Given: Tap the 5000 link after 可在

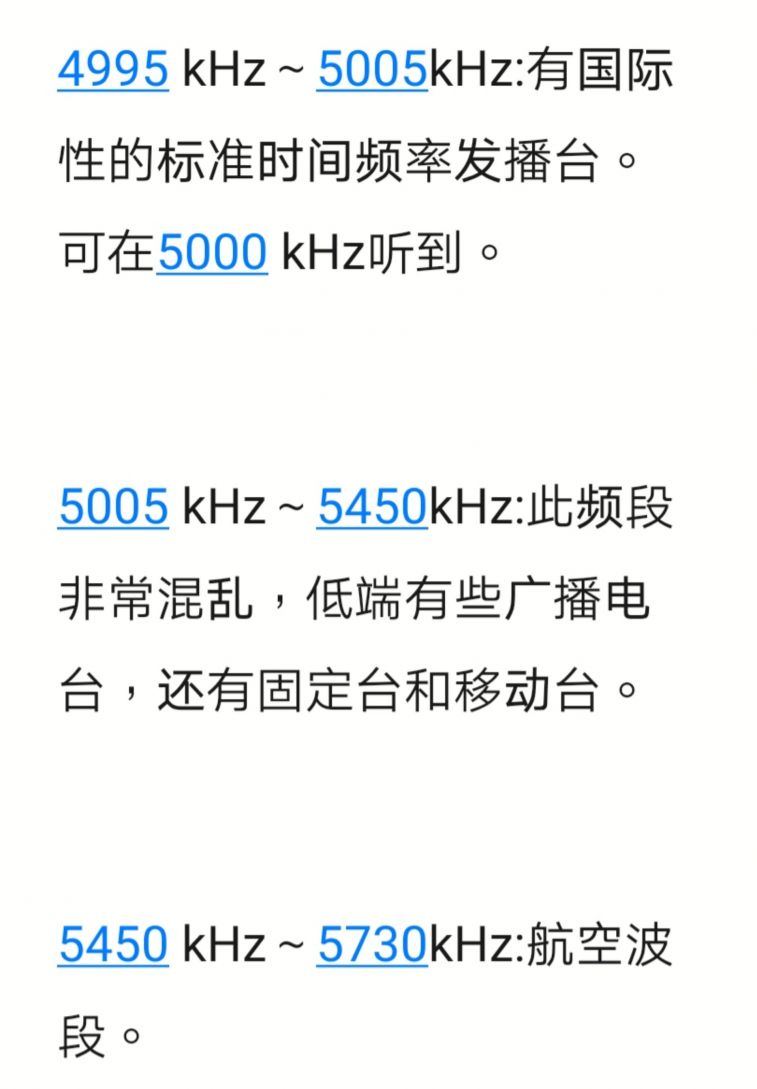Looking at the screenshot, I should pyautogui.click(x=212, y=253).
